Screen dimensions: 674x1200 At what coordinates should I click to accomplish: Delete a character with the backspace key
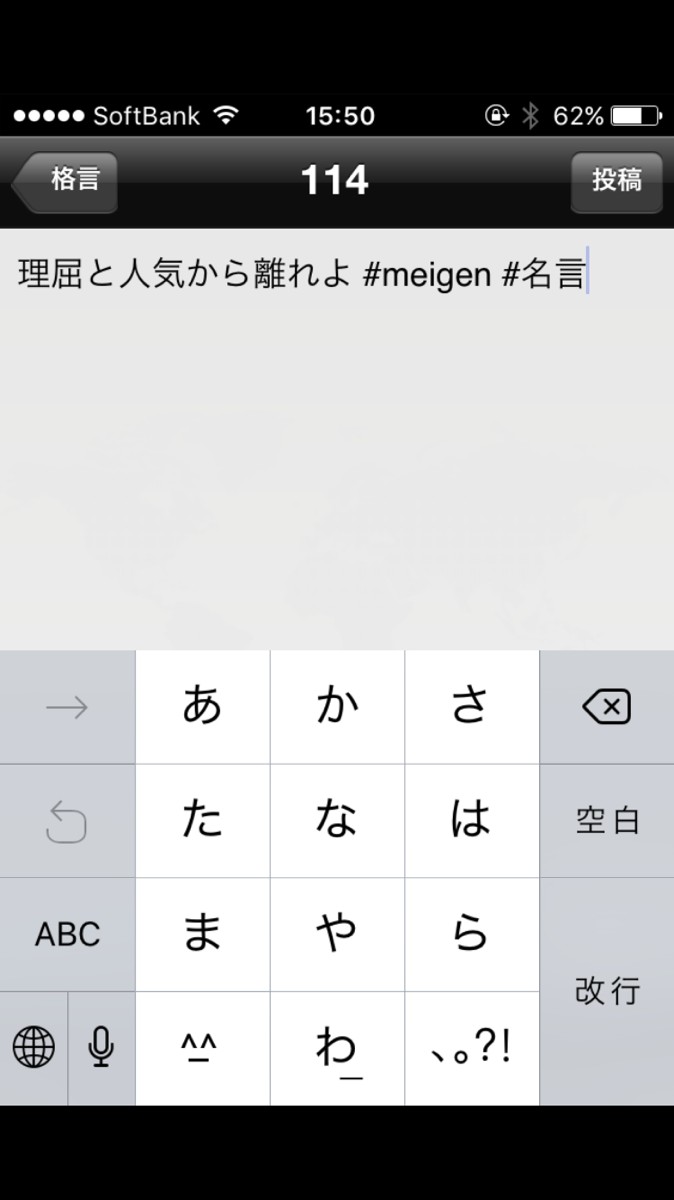[607, 707]
